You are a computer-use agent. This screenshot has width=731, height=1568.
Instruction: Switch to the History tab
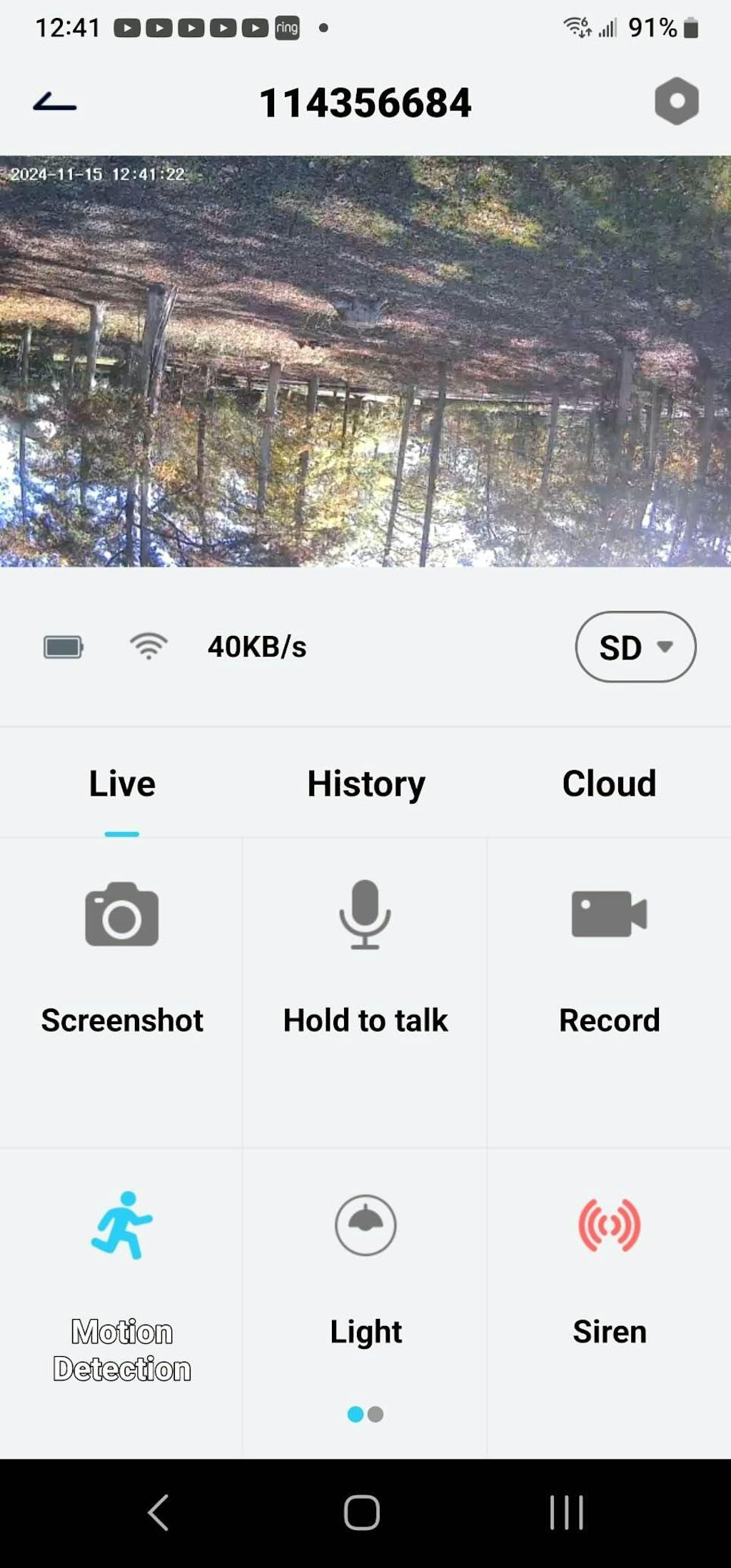(x=365, y=784)
